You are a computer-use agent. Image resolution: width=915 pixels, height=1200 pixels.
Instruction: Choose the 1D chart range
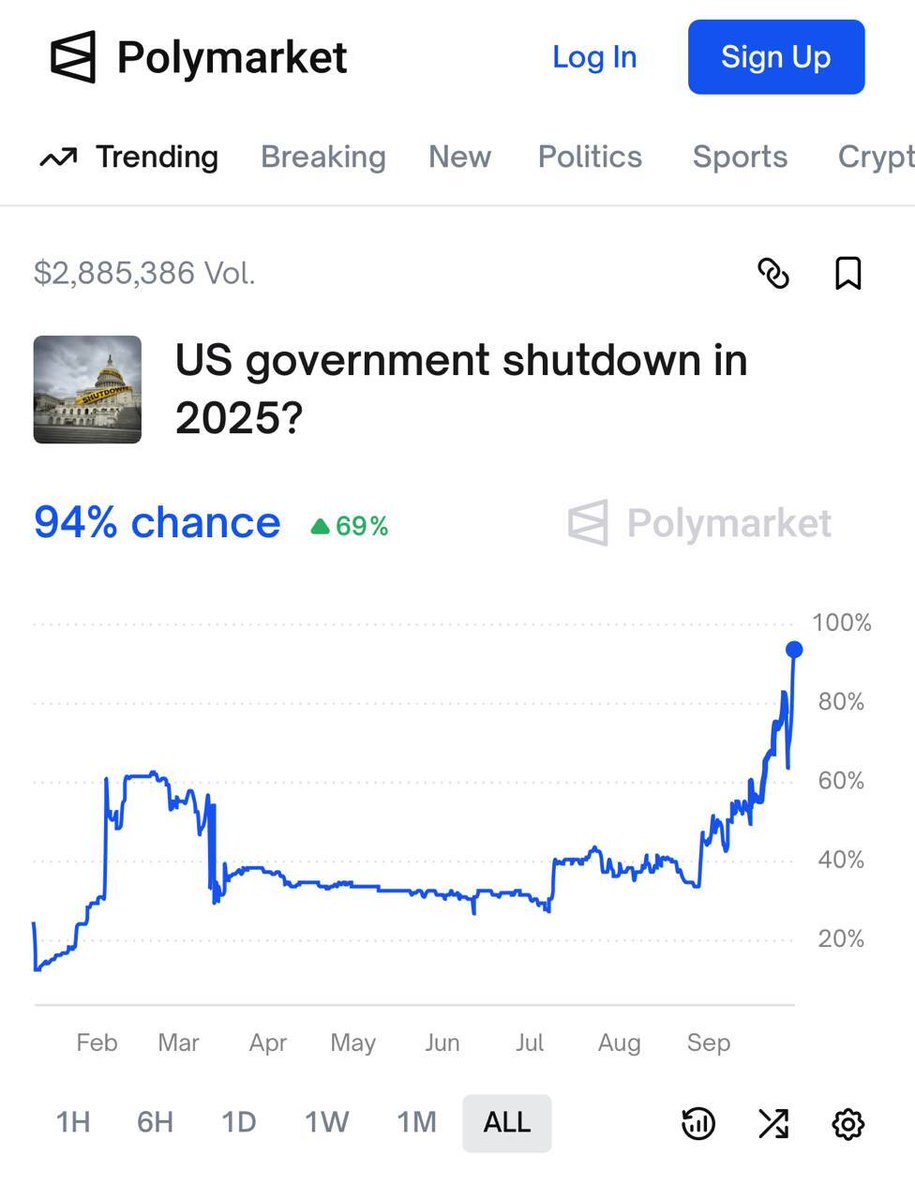[239, 1123]
